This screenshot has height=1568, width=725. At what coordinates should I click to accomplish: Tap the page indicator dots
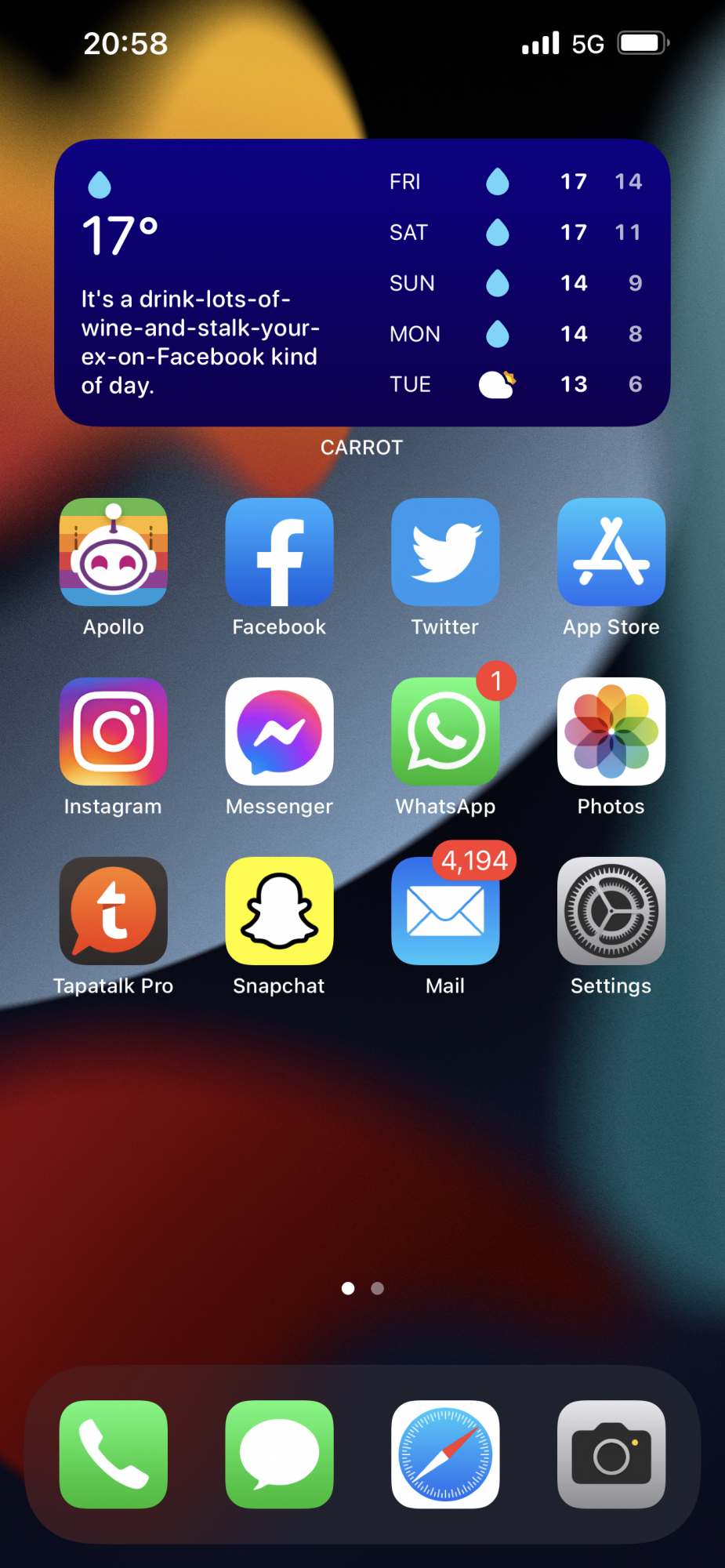[x=362, y=1288]
